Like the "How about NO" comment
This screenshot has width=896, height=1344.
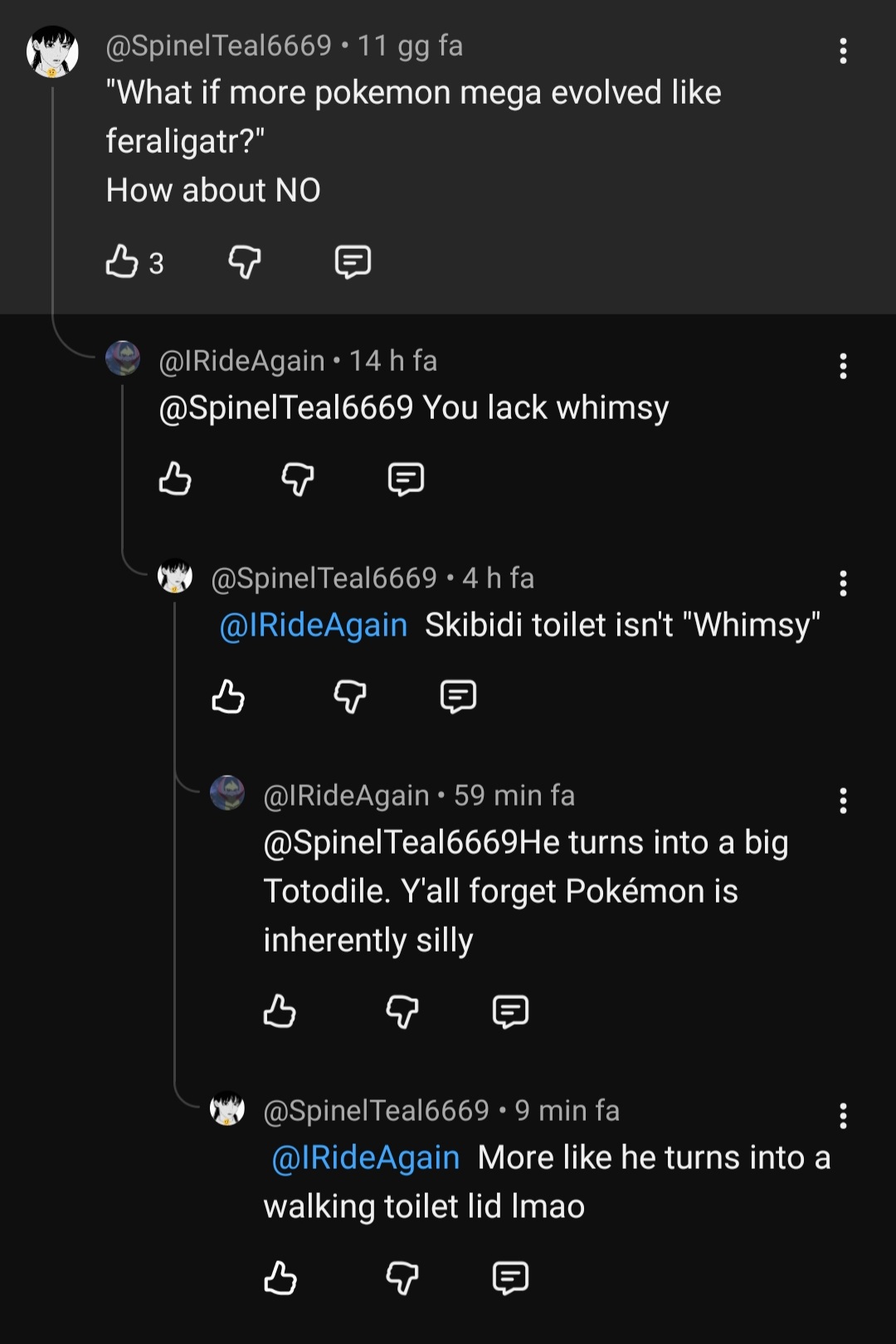pos(122,261)
